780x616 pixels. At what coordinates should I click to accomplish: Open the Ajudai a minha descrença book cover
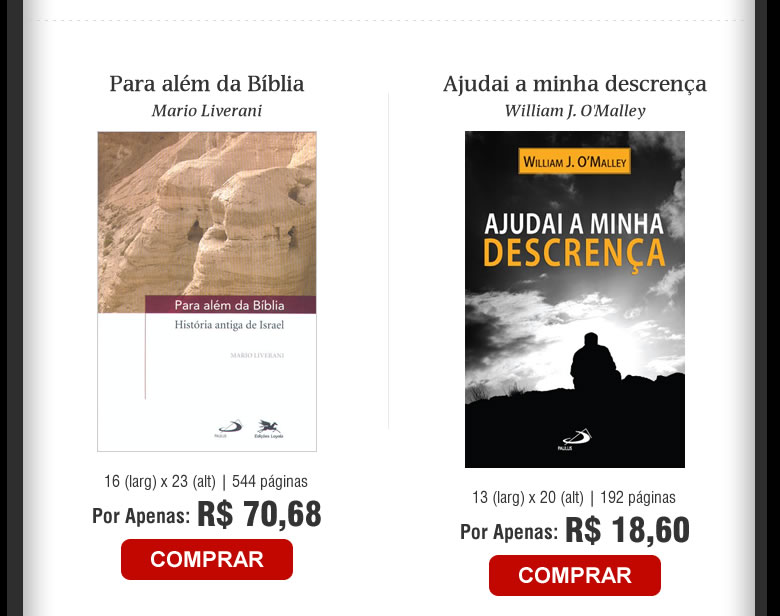574,299
